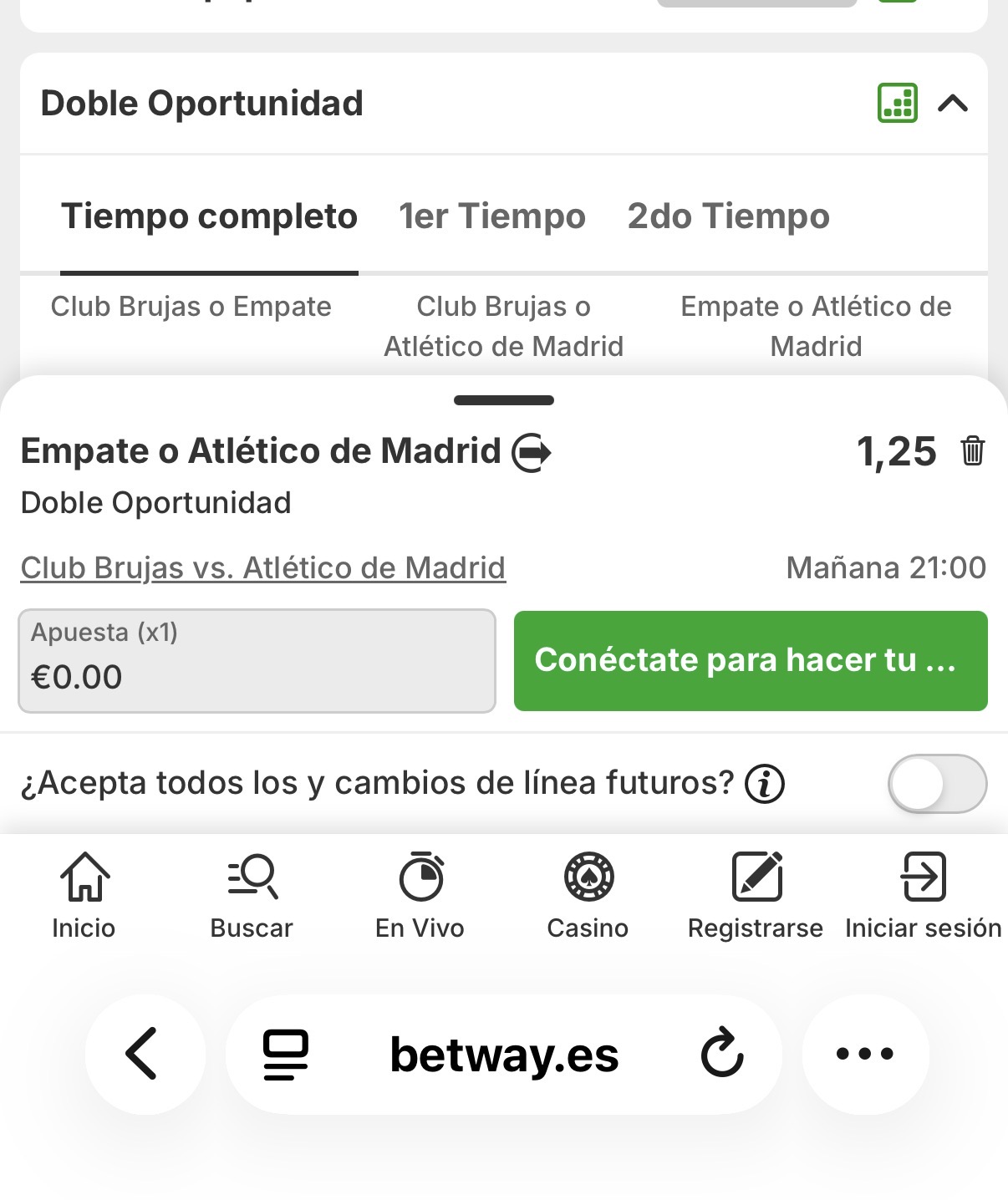Remove the bet with the trash icon
The height and width of the screenshot is (1200, 1008).
pos(972,451)
